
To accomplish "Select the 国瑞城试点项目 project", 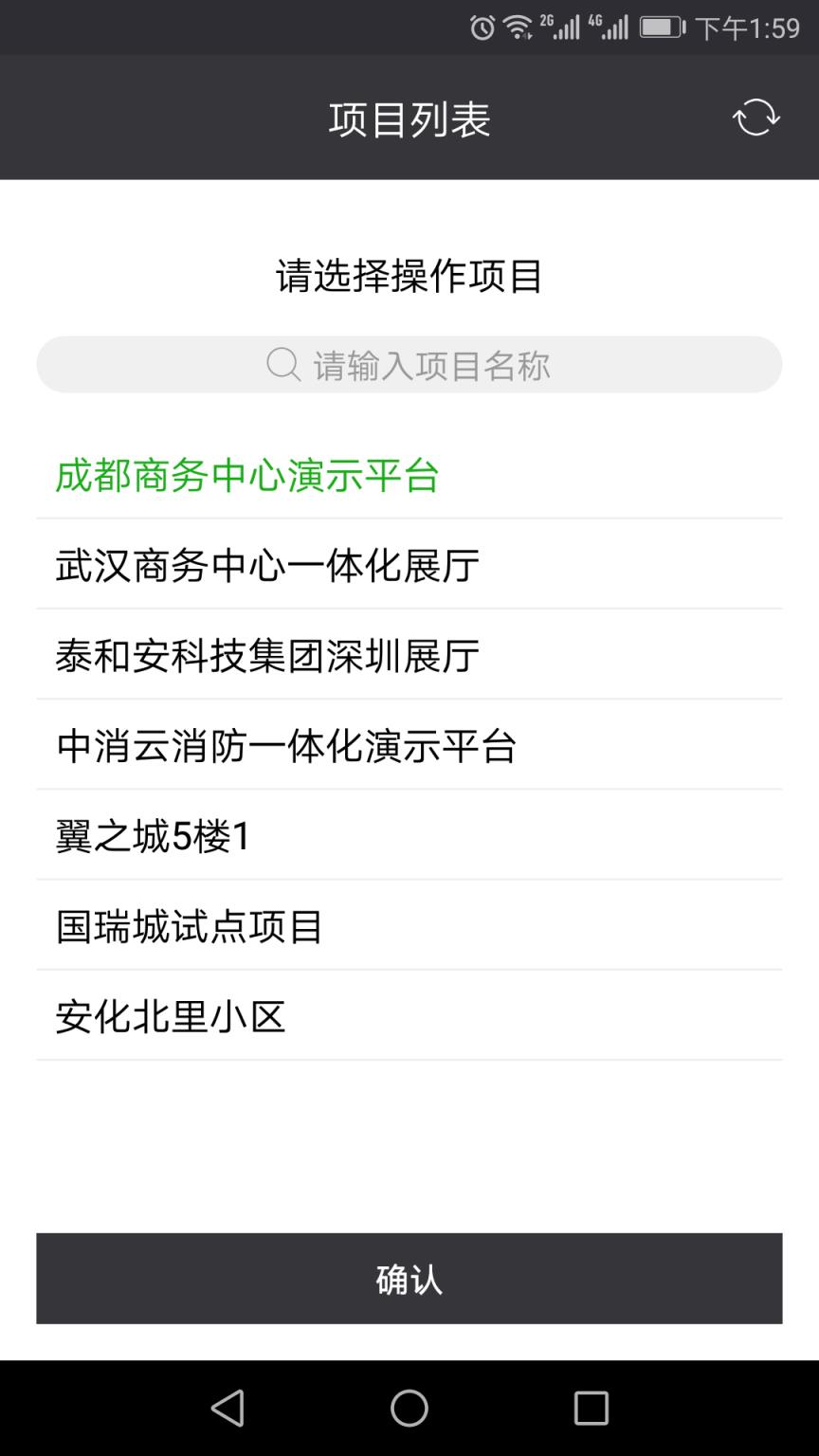I will click(187, 926).
